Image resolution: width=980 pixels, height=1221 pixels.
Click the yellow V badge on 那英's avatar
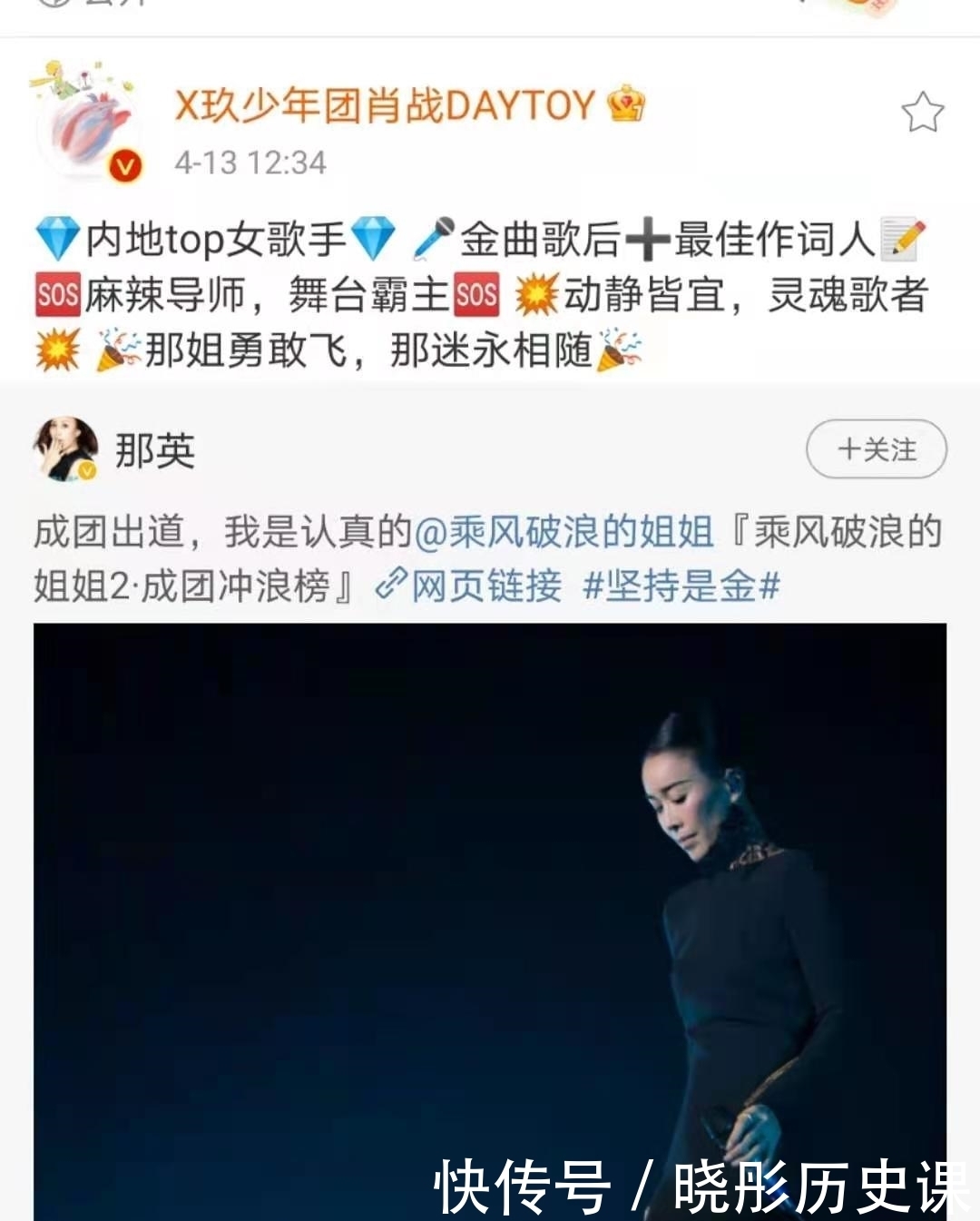pyautogui.click(x=86, y=471)
